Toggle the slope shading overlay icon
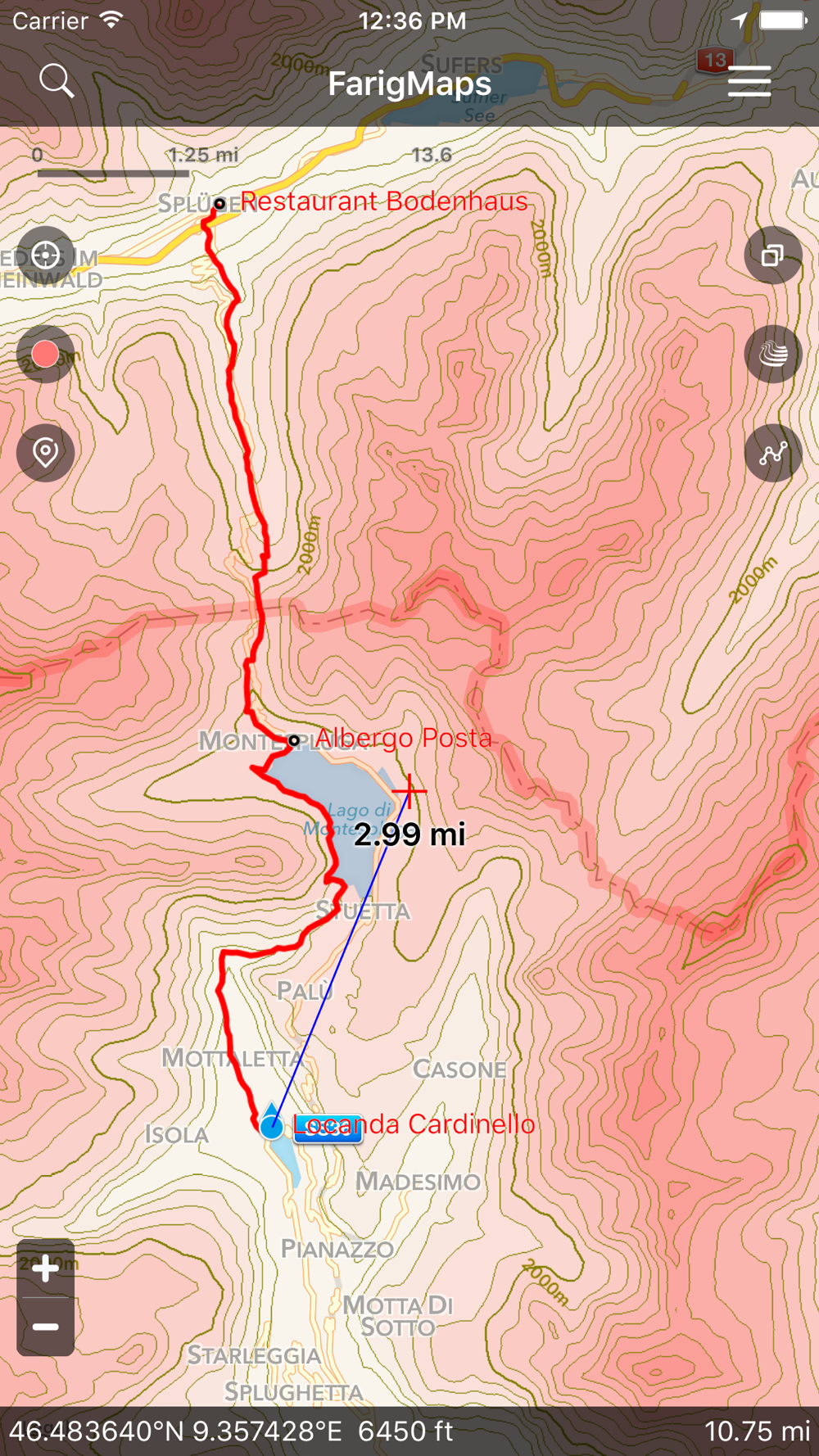 tap(773, 354)
